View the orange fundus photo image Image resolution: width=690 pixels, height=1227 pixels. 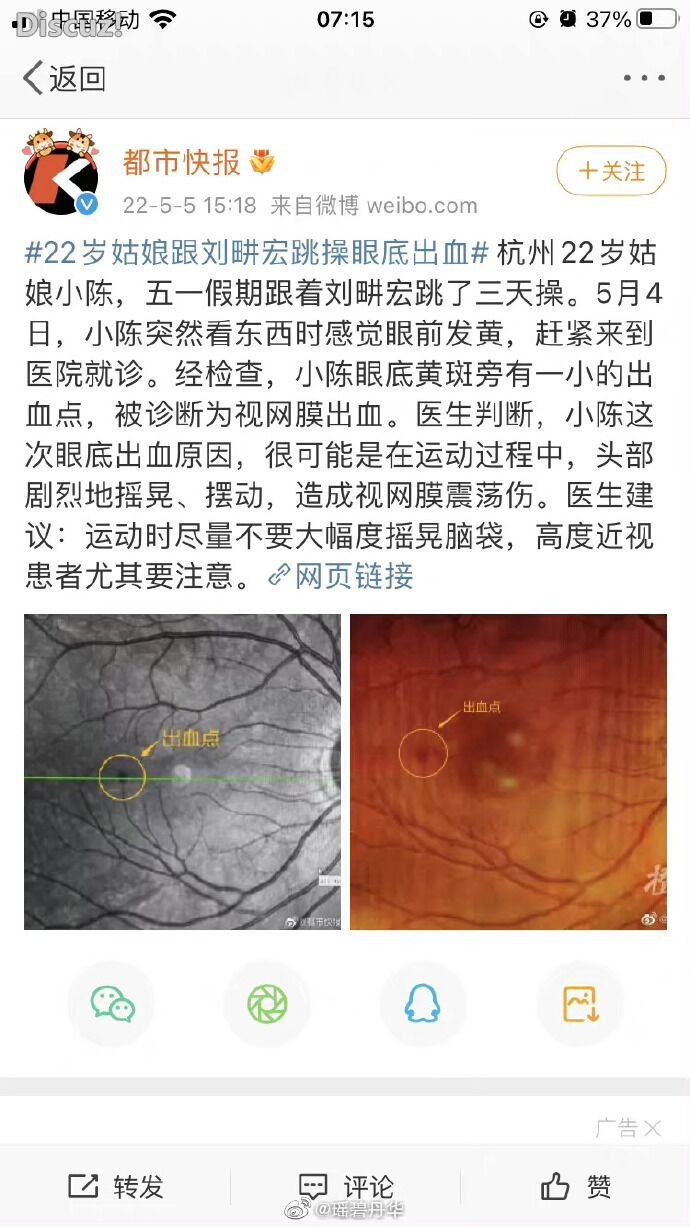[x=508, y=771]
